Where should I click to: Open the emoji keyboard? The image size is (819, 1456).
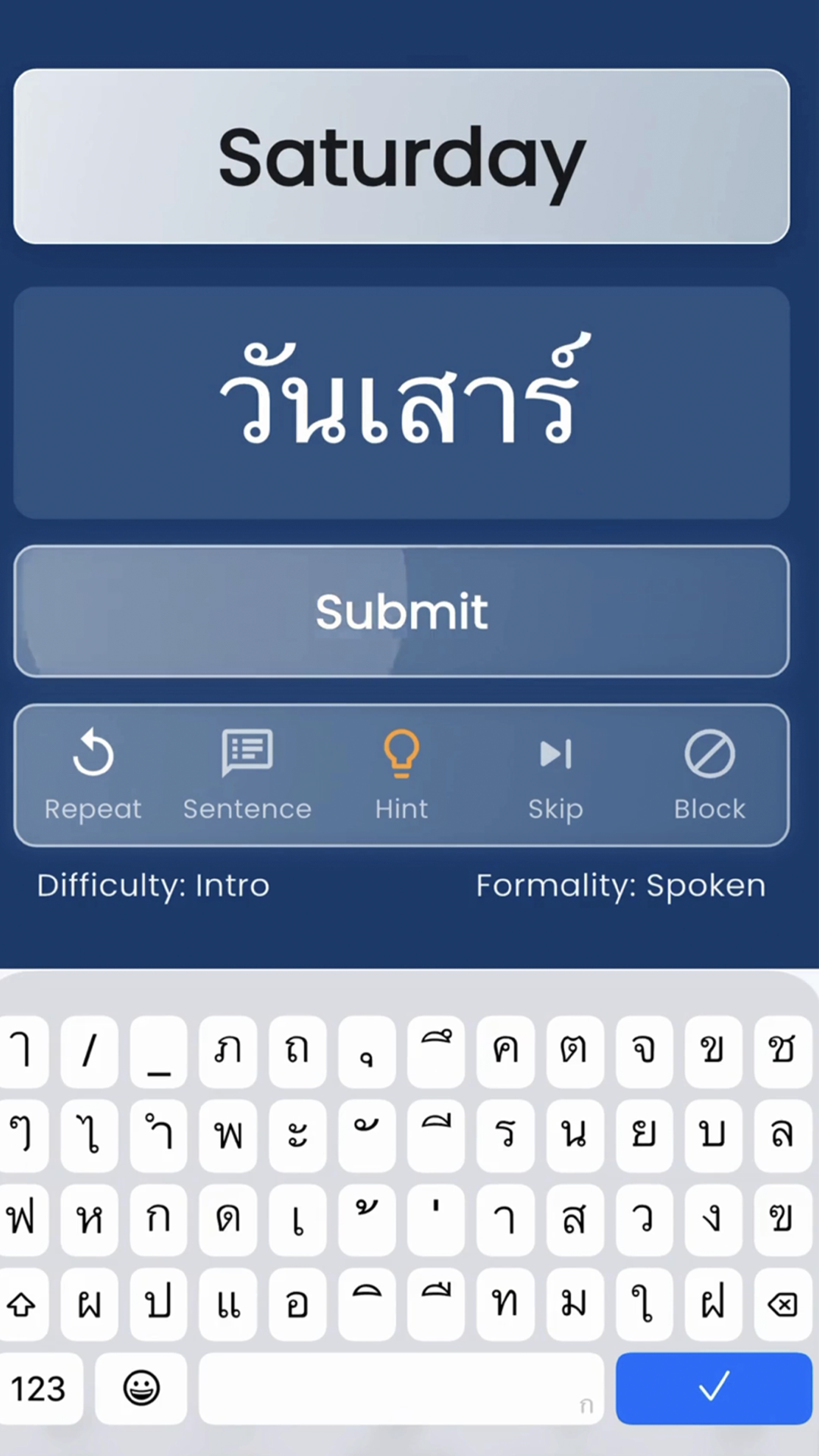[x=141, y=1388]
